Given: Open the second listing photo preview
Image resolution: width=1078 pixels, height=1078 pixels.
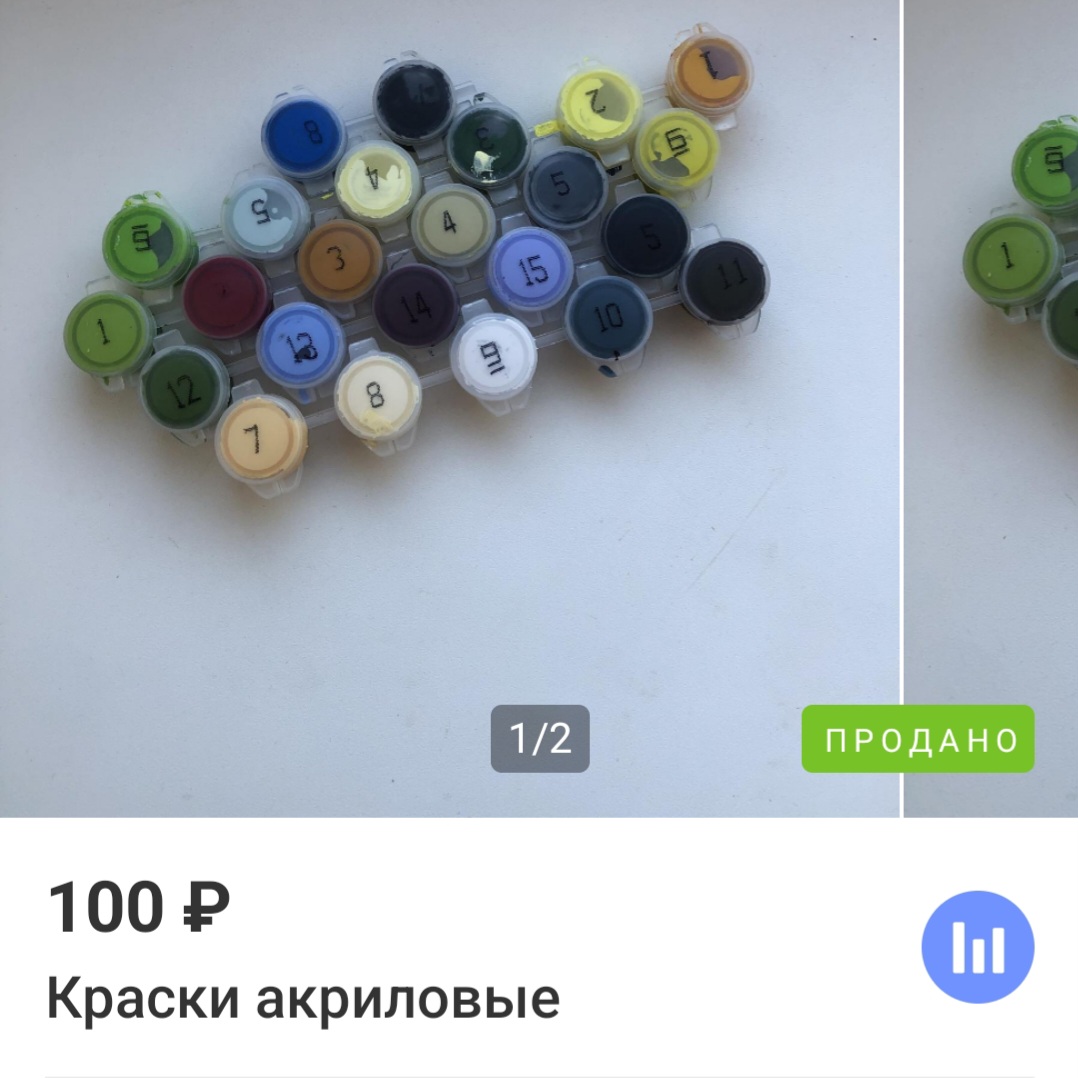Looking at the screenshot, I should coord(992,400).
